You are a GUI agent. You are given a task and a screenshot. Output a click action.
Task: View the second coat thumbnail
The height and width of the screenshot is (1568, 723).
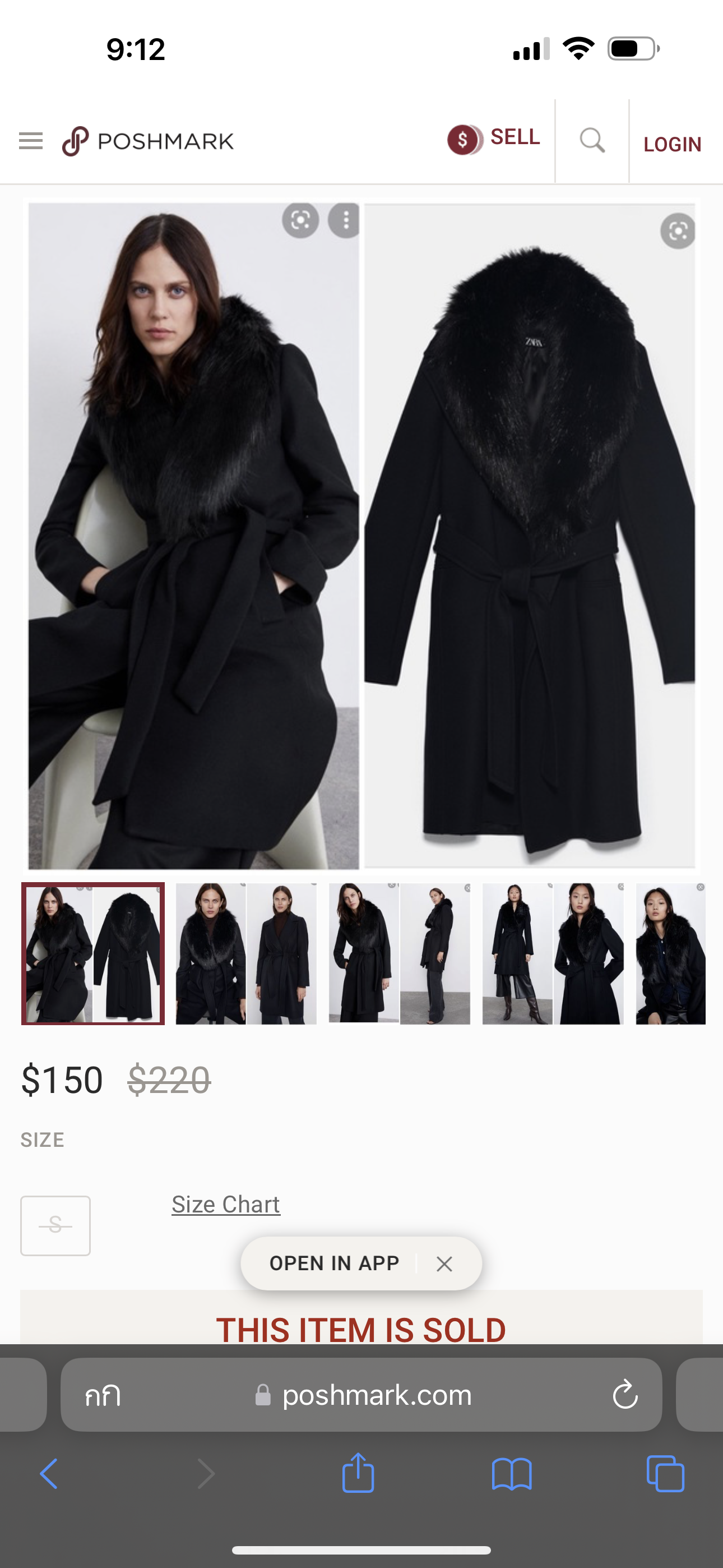[246, 953]
